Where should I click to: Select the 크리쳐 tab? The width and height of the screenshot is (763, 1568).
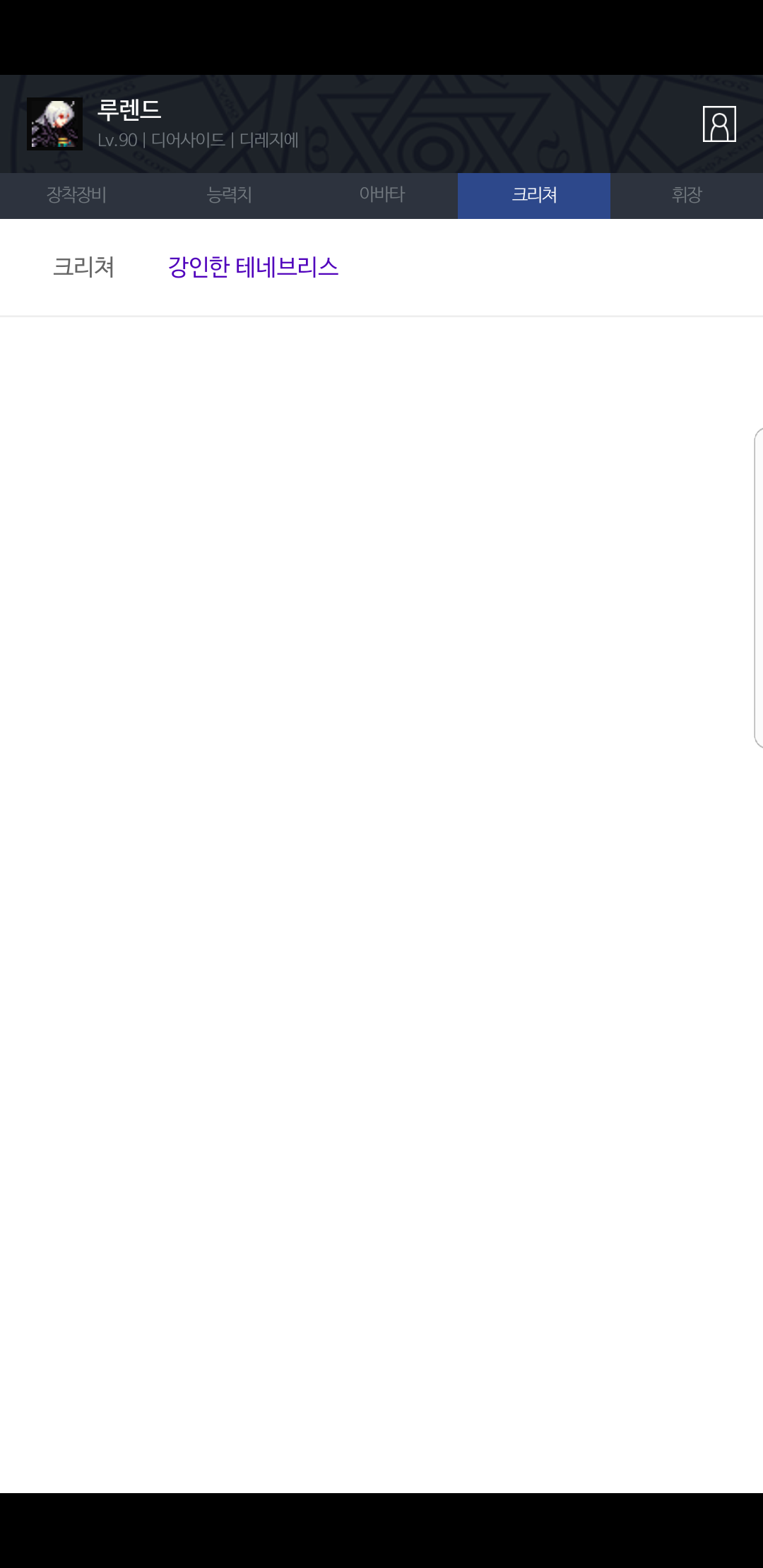[x=534, y=195]
